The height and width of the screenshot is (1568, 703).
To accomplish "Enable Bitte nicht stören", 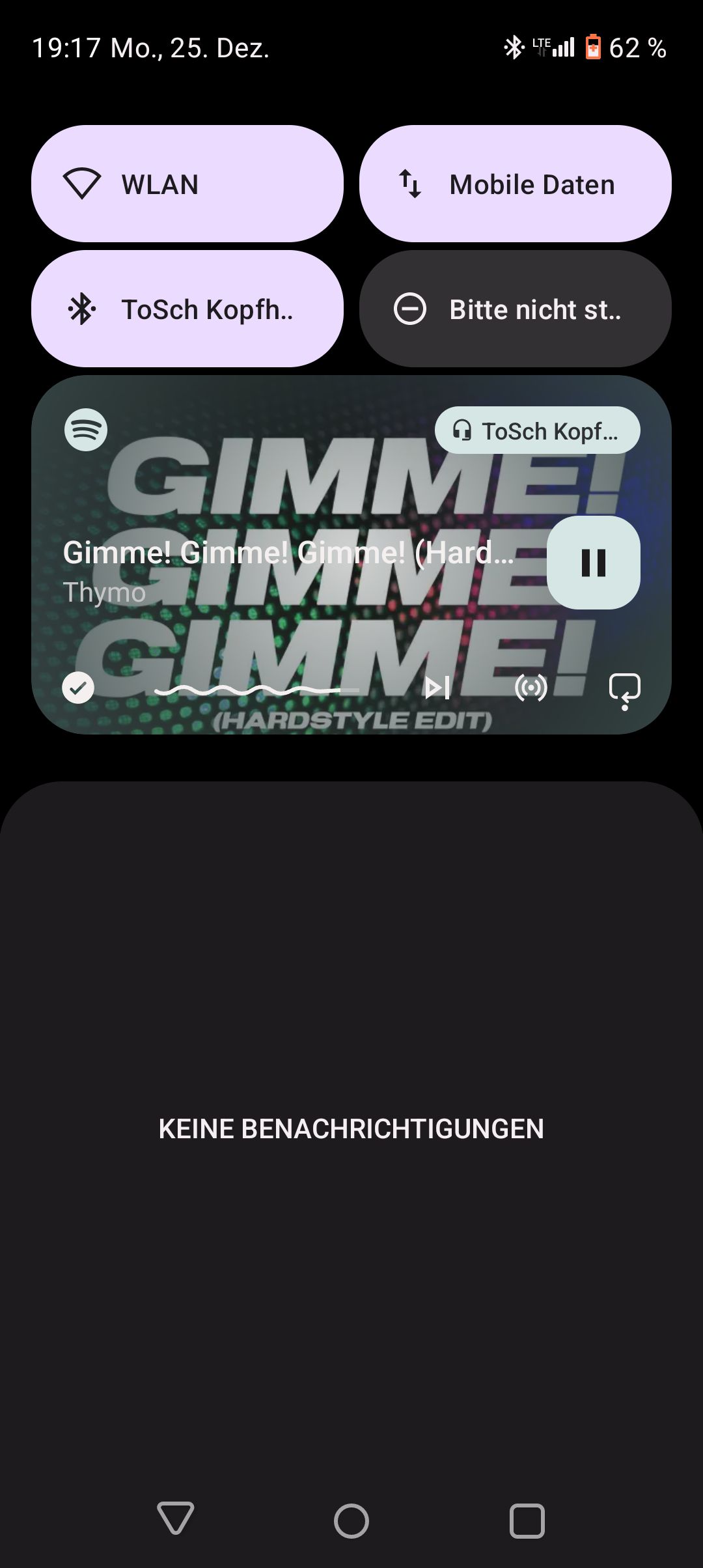I will pyautogui.click(x=516, y=309).
